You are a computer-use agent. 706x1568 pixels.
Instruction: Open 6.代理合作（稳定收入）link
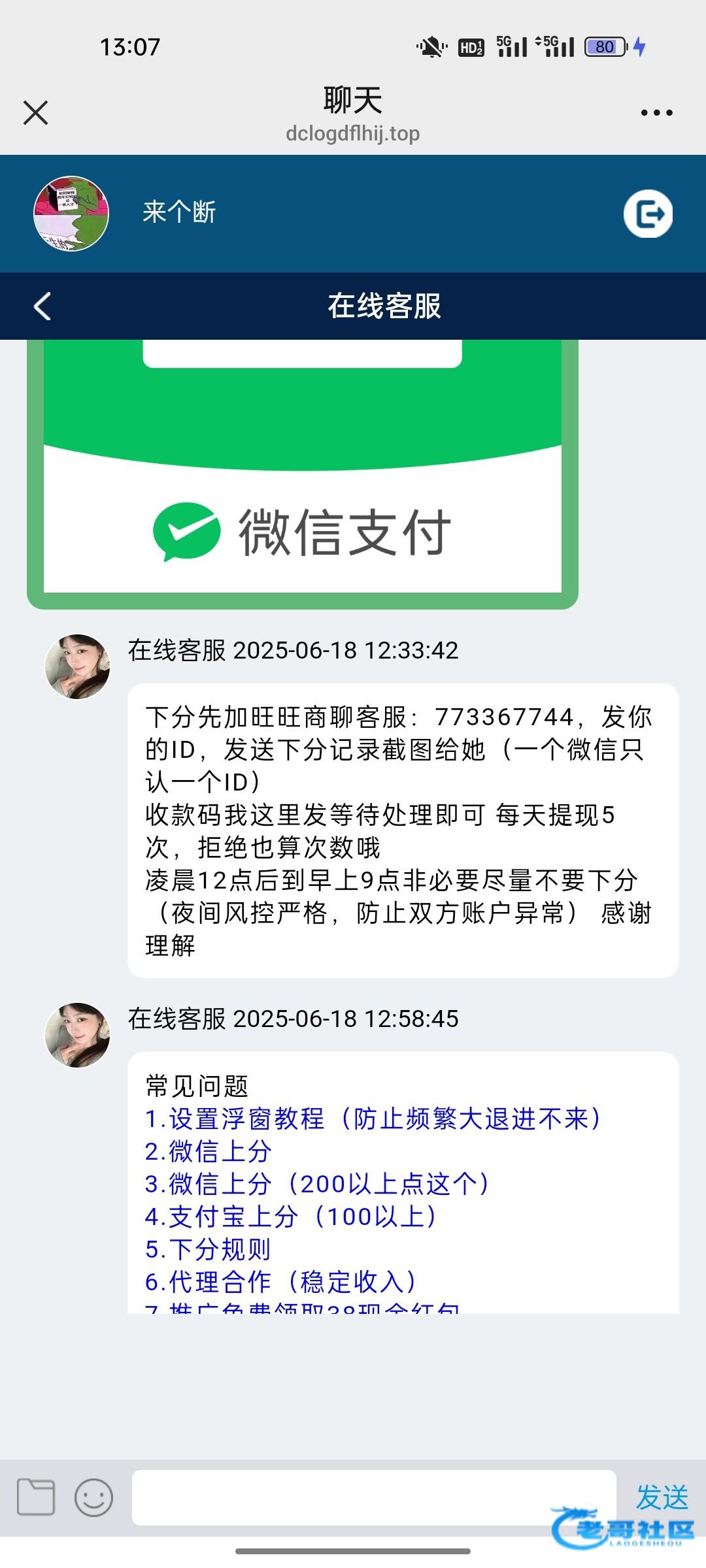click(281, 1282)
